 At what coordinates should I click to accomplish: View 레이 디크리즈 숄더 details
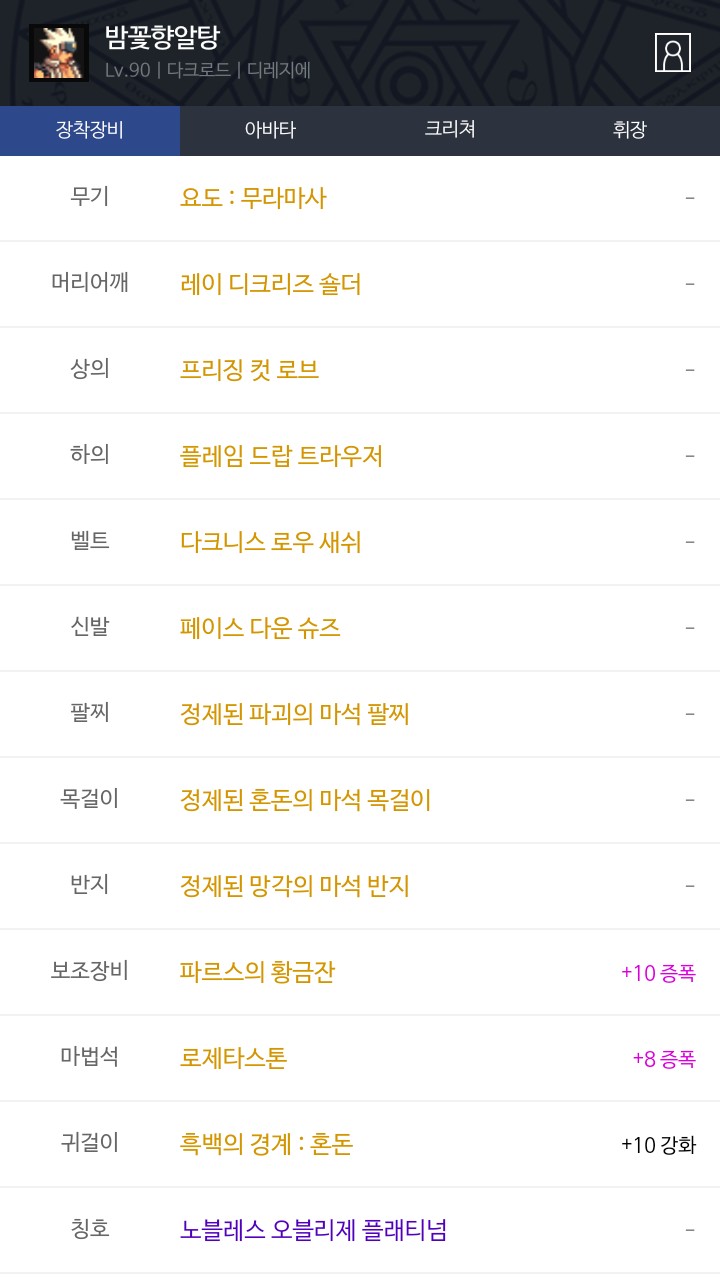tap(271, 284)
